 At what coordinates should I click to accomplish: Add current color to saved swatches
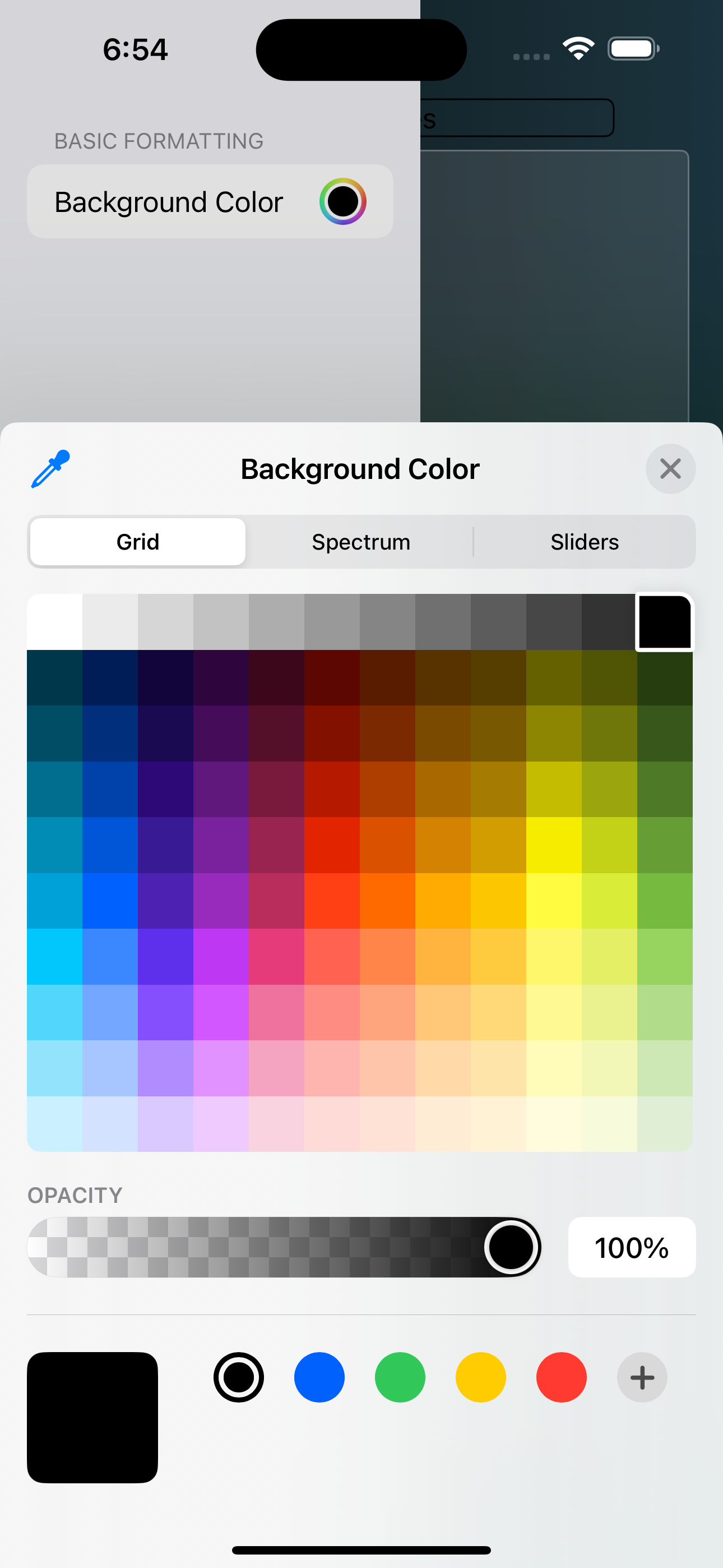[641, 1377]
